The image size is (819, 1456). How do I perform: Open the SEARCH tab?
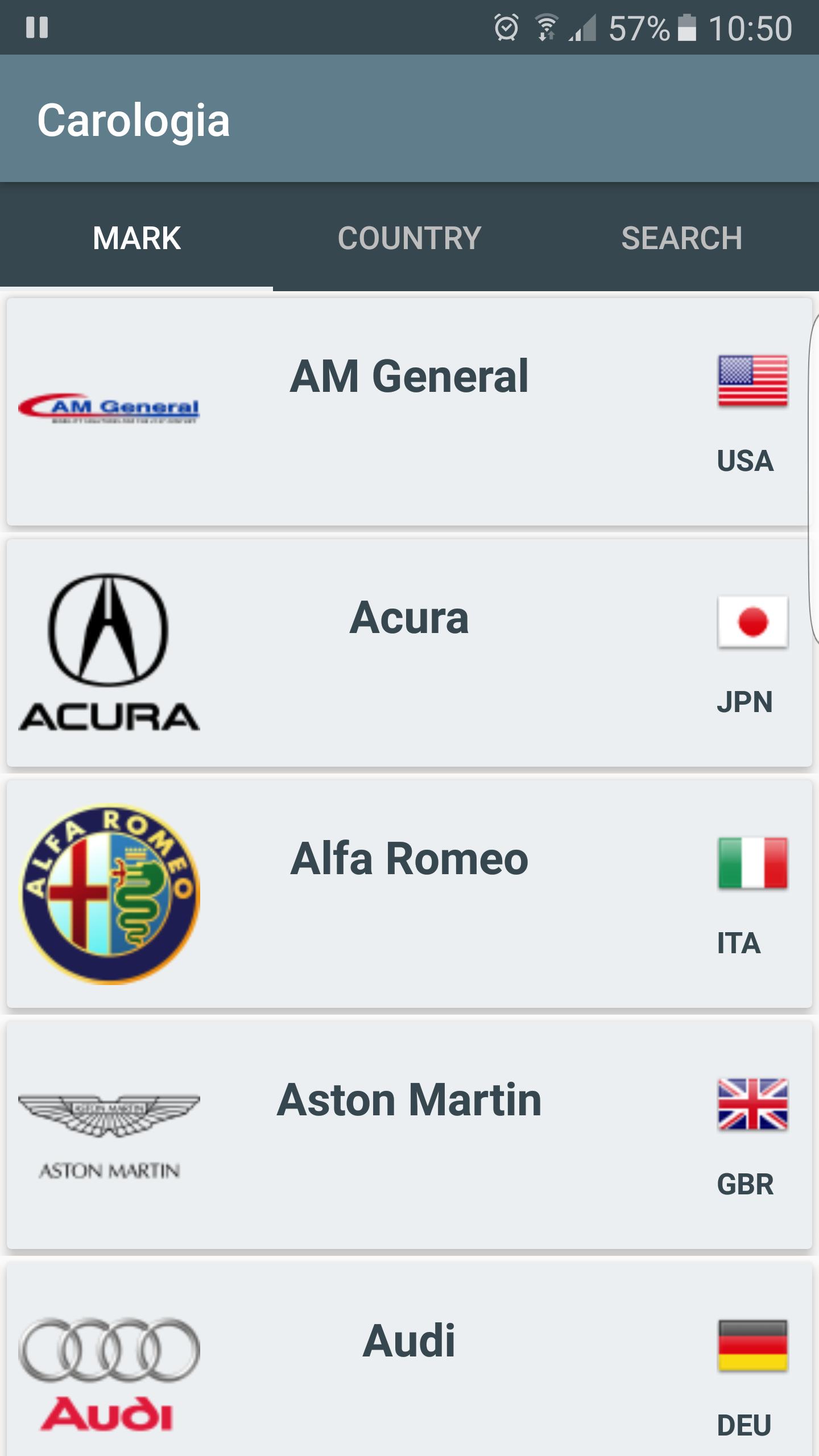click(x=681, y=238)
